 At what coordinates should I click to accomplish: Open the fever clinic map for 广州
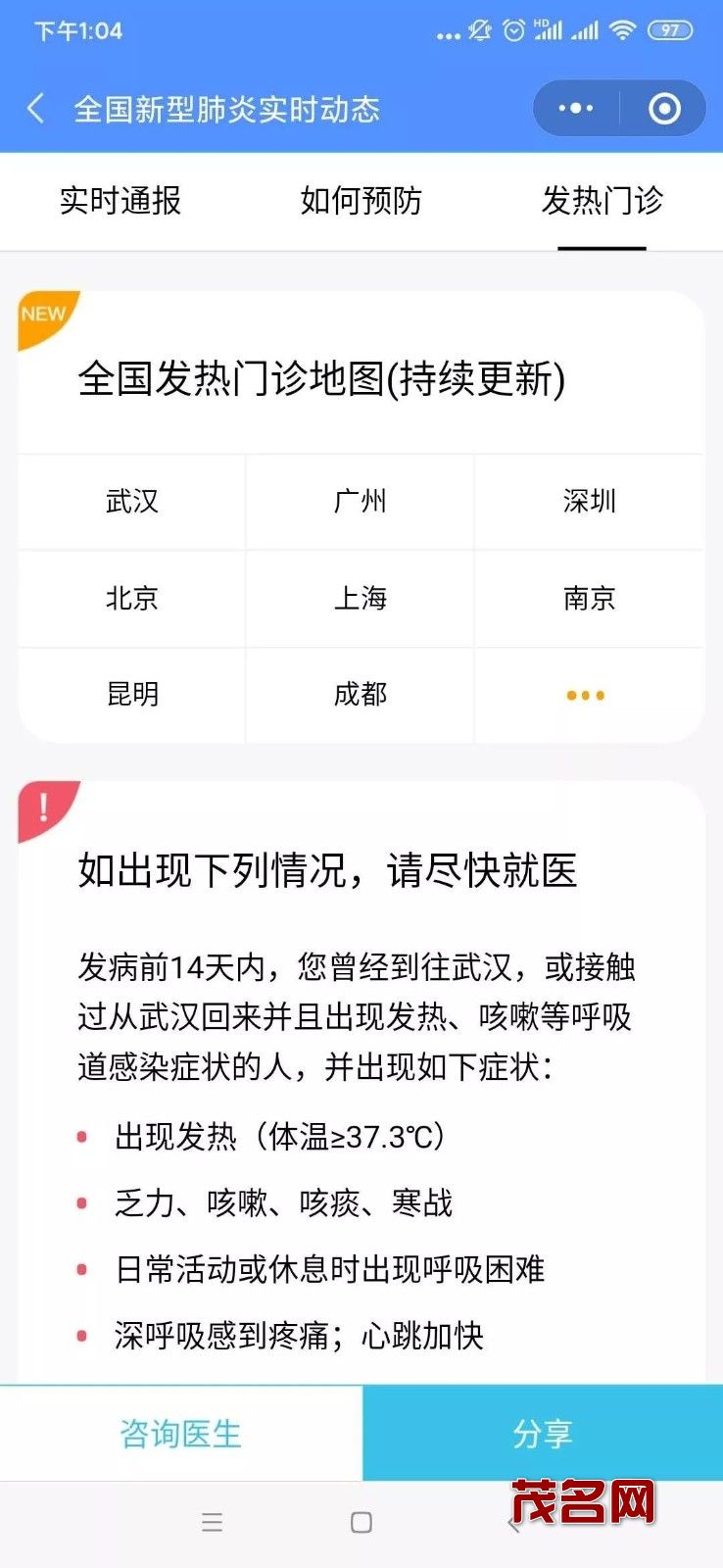tap(361, 502)
